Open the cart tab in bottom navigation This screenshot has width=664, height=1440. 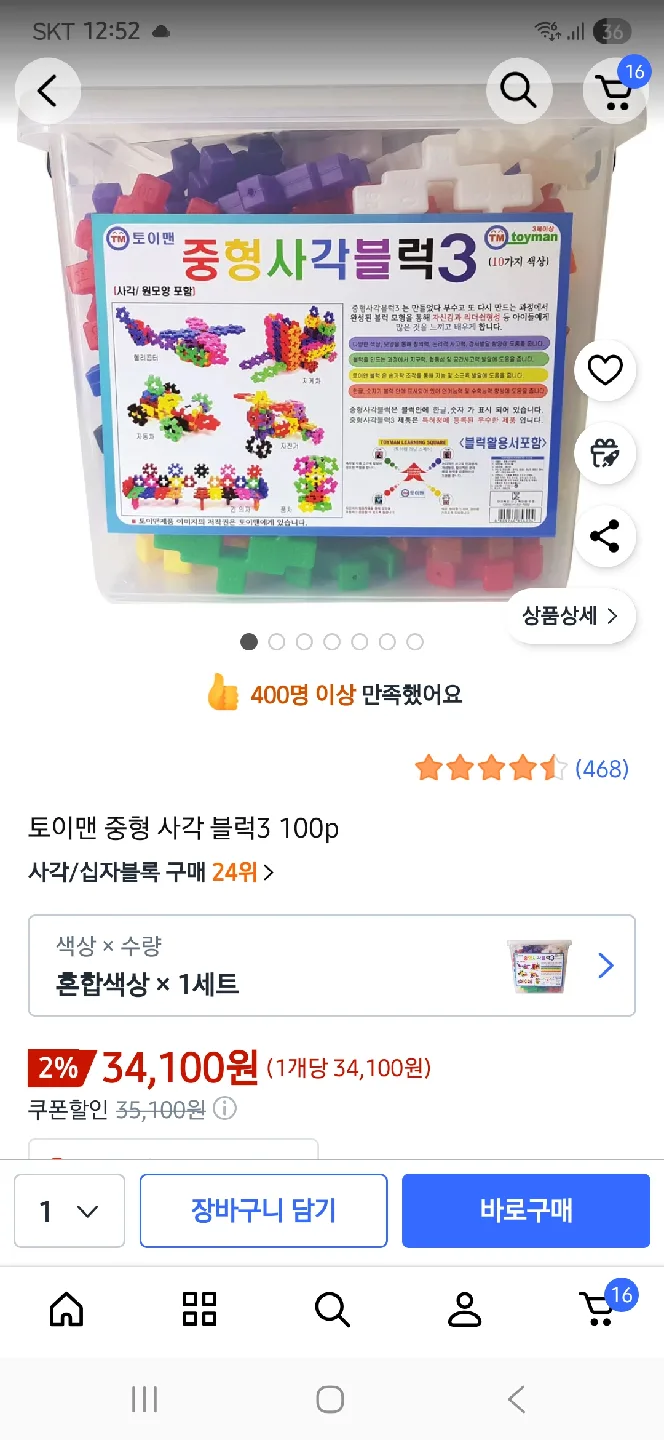(x=599, y=1308)
